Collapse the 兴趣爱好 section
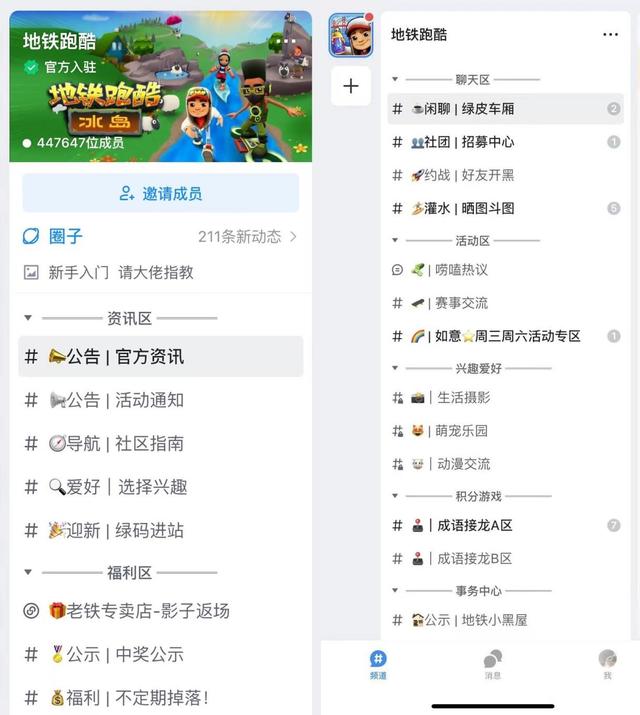This screenshot has width=640, height=715. click(x=395, y=369)
